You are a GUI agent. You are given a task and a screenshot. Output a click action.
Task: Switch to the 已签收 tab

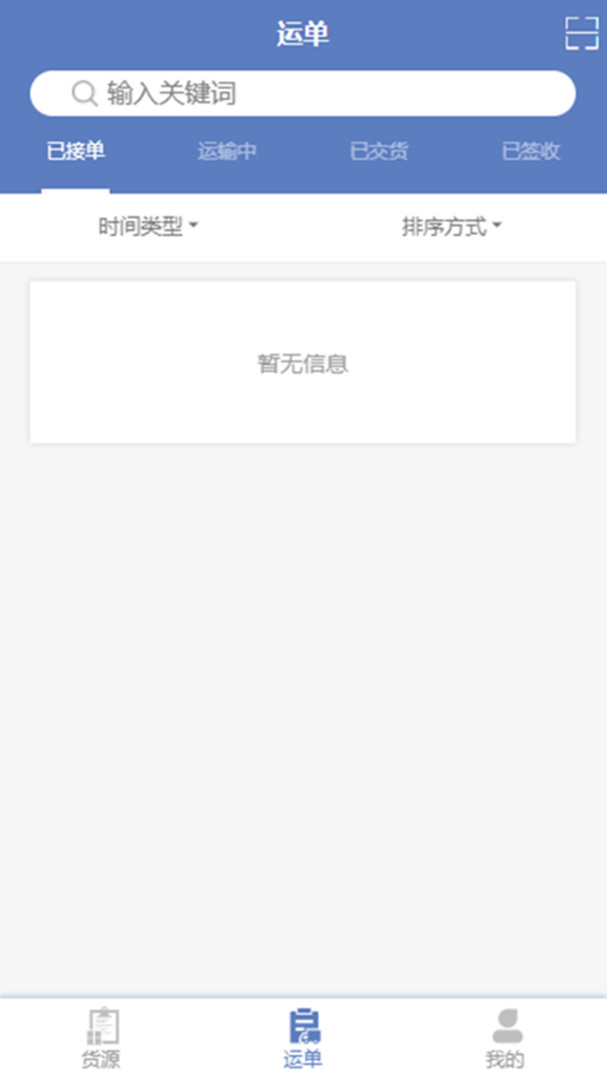point(531,151)
